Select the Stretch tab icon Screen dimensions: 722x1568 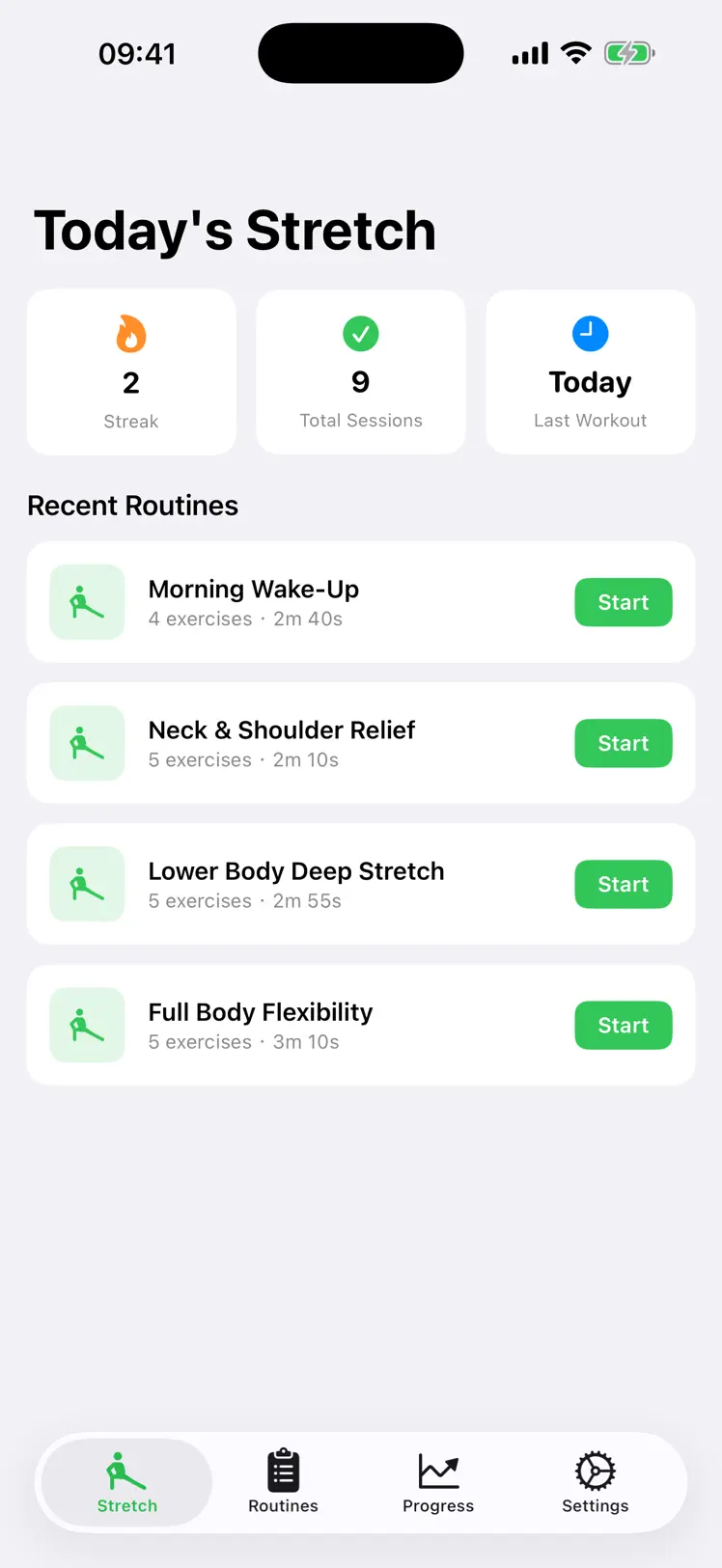[126, 1469]
